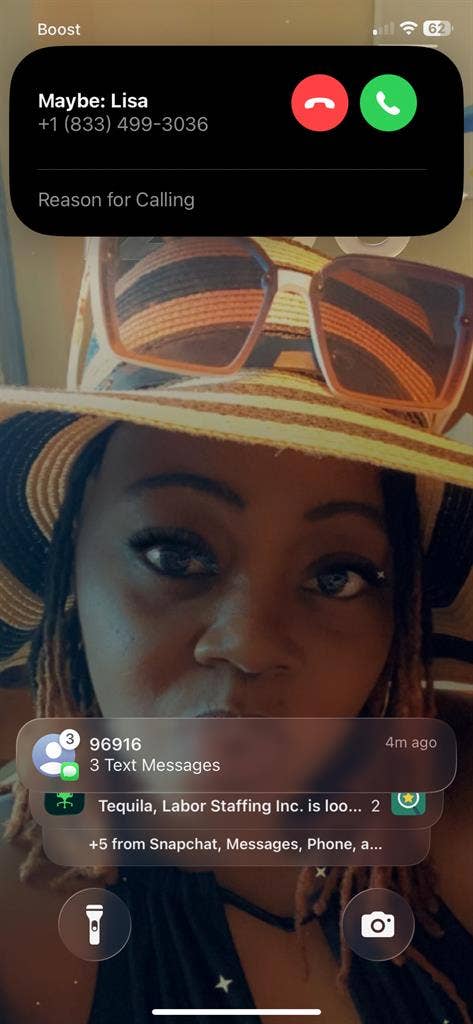473x1024 pixels.
Task: Open the lock screen camera
Action: tap(378, 925)
